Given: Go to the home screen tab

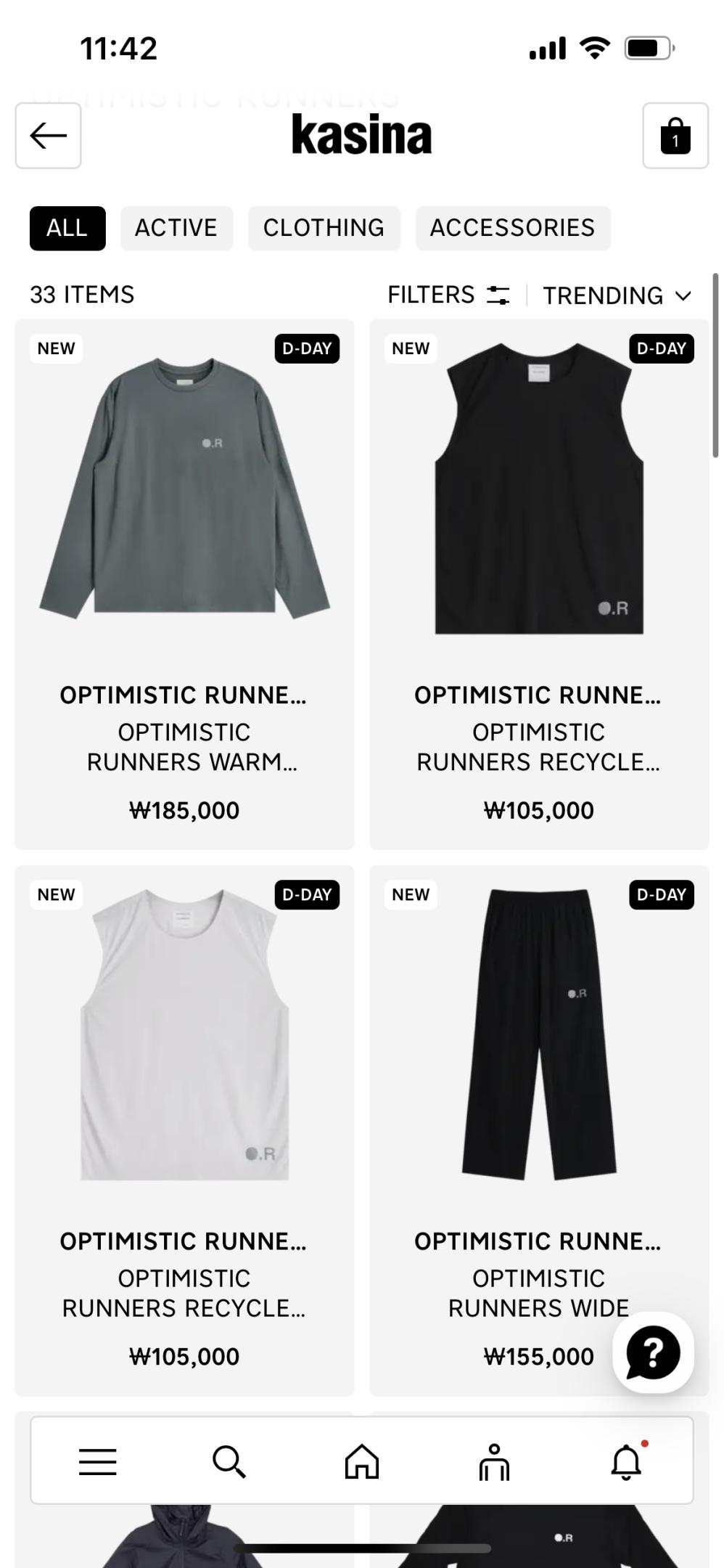Looking at the screenshot, I should (x=362, y=1461).
